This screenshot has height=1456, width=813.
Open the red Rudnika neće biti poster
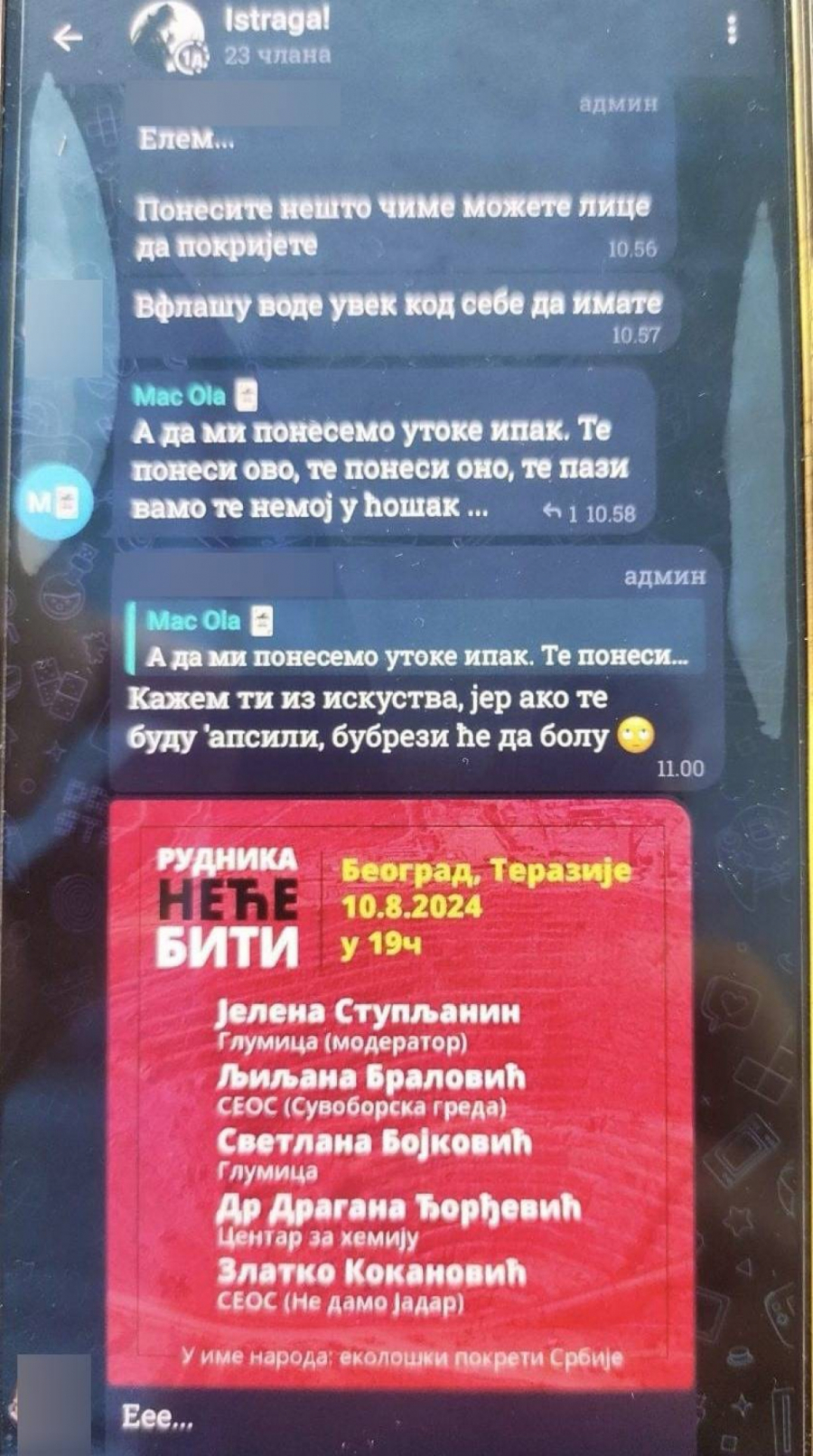point(399,1094)
